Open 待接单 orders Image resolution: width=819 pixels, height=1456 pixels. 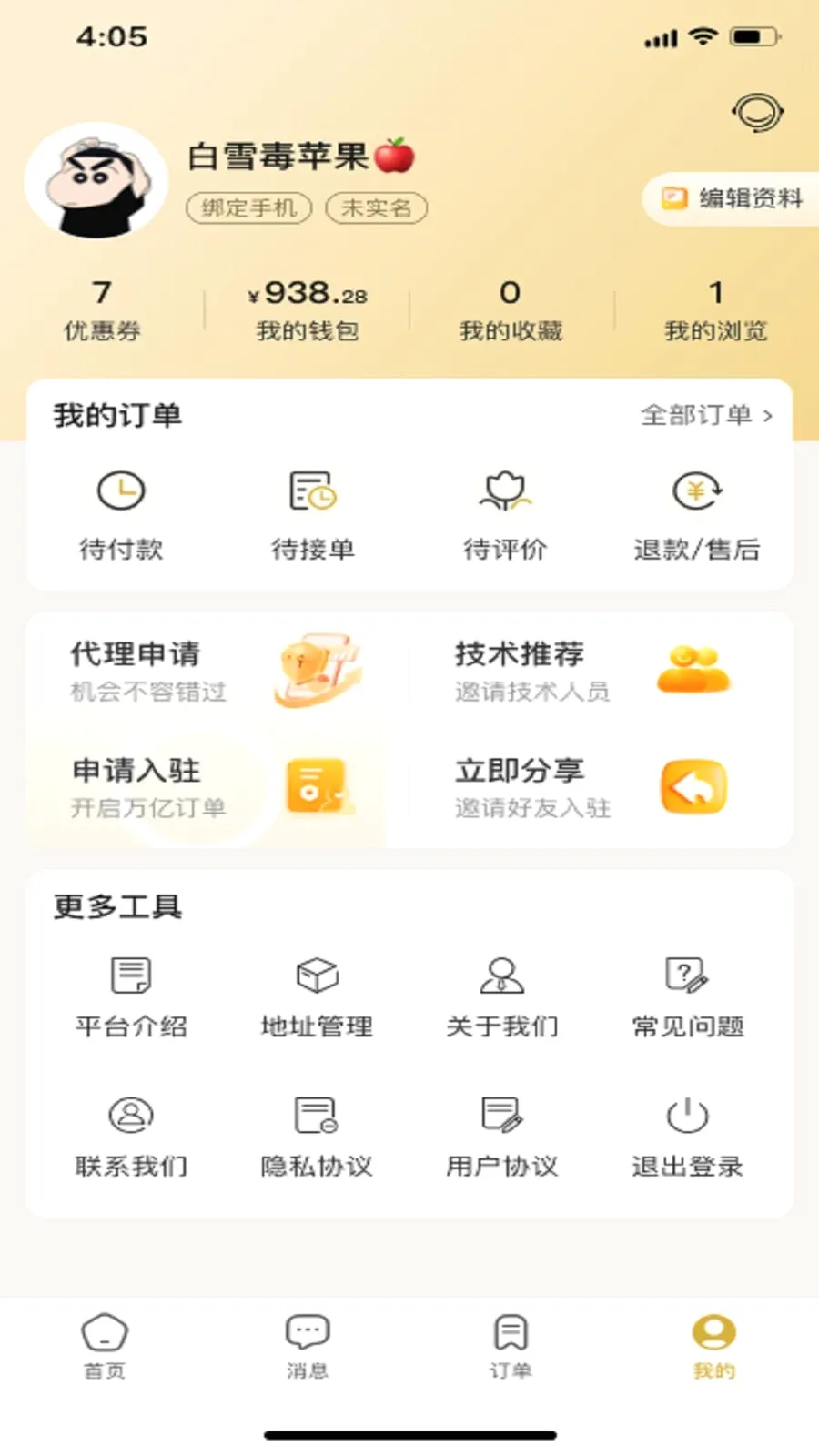313,516
